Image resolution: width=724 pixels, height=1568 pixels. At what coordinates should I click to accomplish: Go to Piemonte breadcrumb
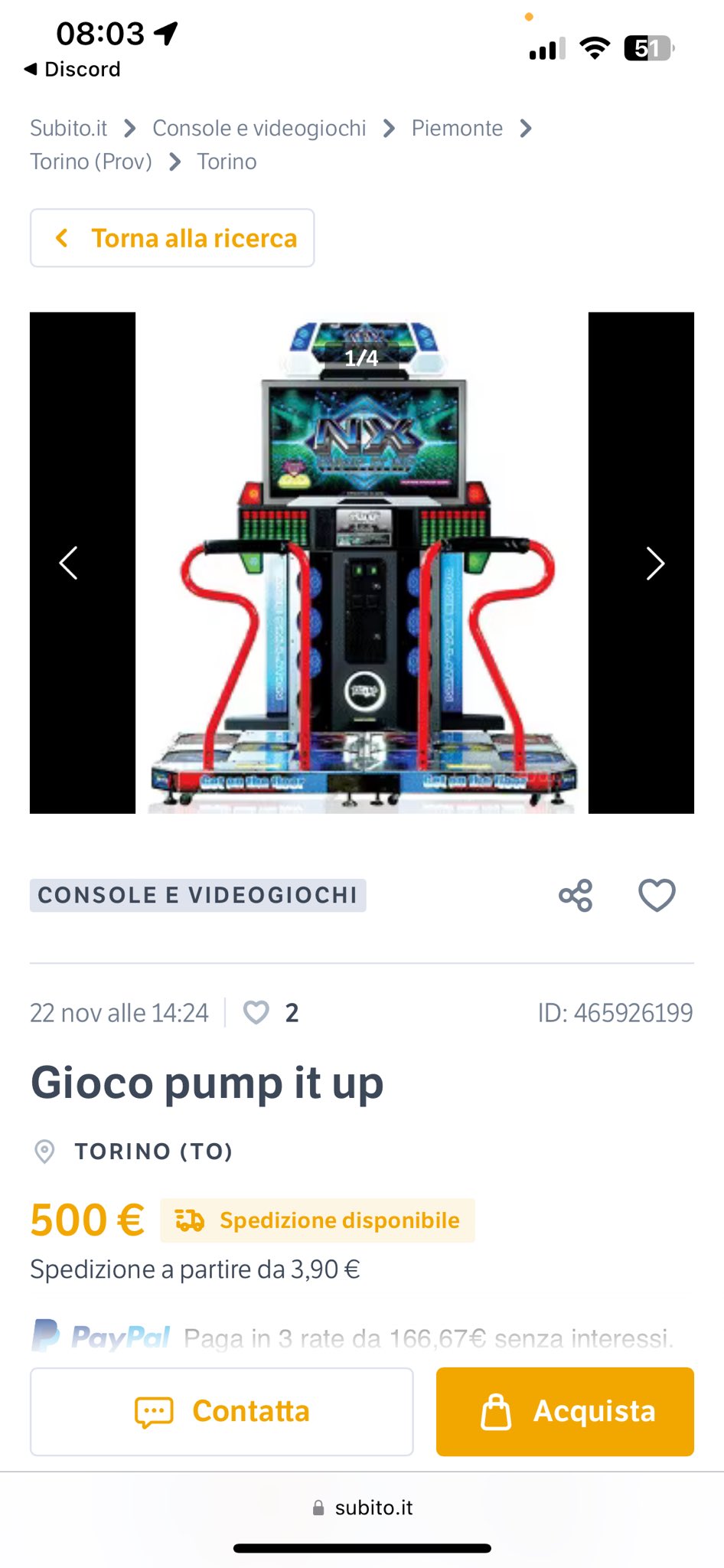pyautogui.click(x=457, y=128)
